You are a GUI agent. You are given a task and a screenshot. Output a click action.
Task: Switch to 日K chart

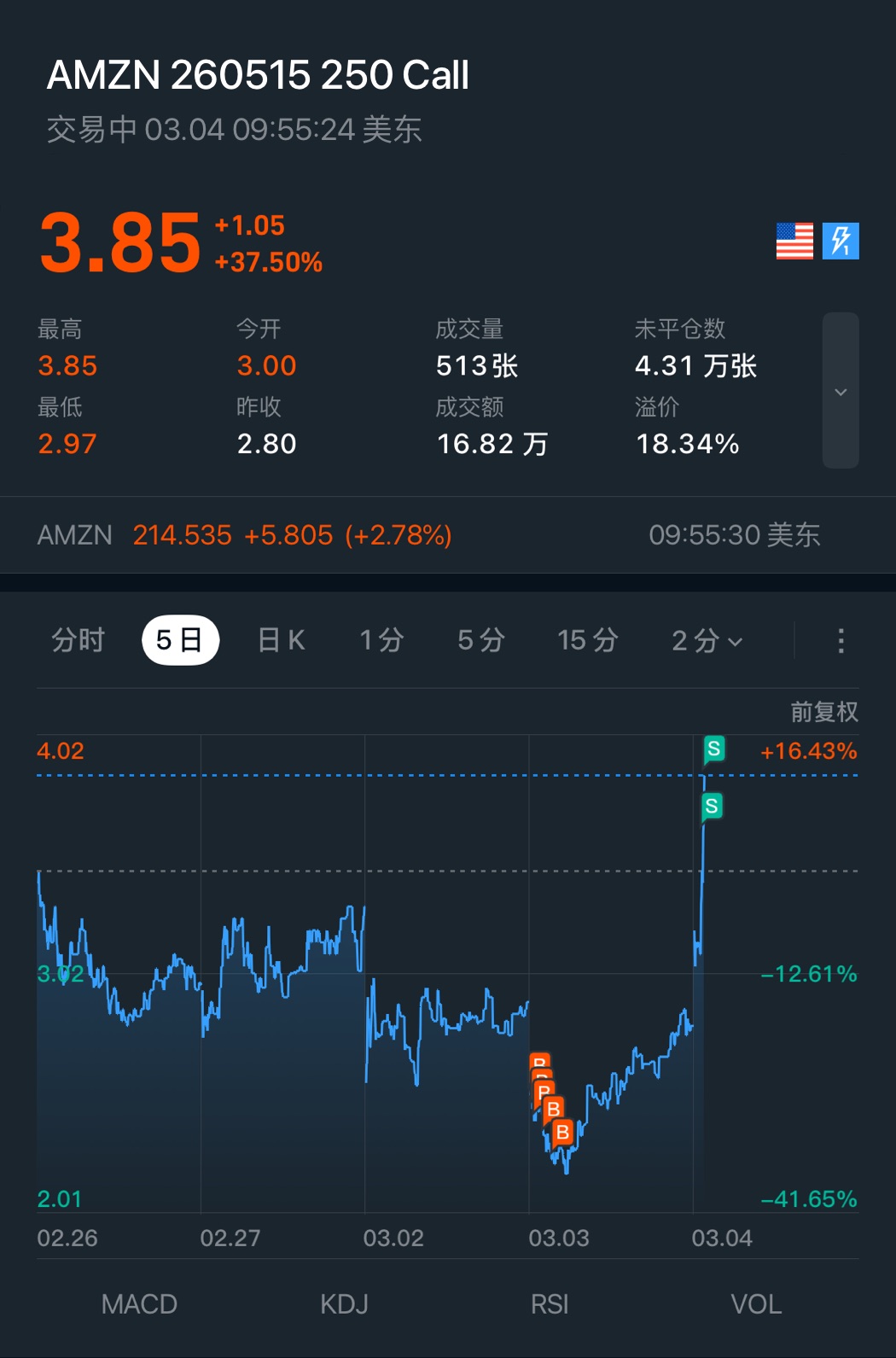[x=281, y=640]
